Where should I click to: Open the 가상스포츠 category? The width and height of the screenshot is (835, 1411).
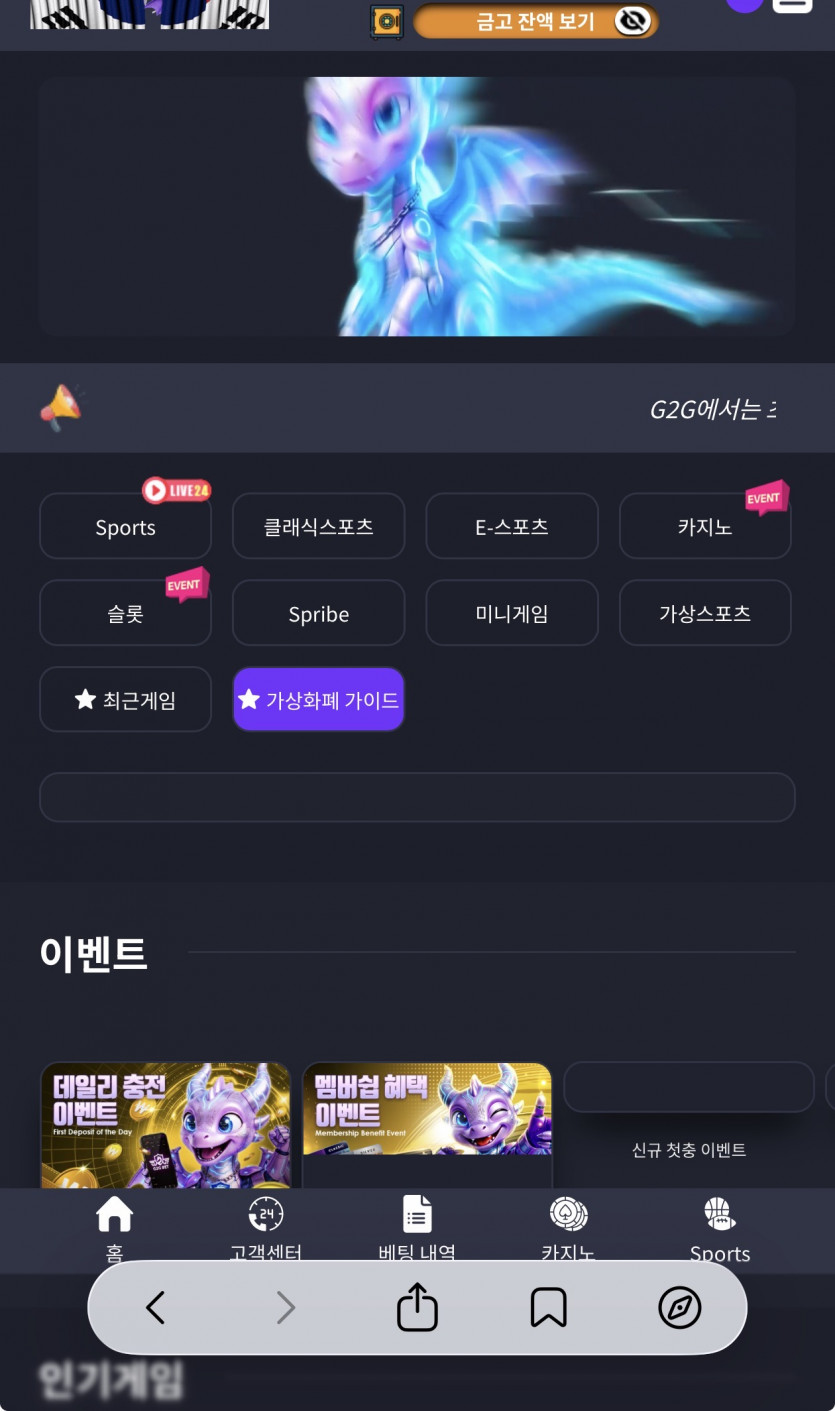point(705,613)
